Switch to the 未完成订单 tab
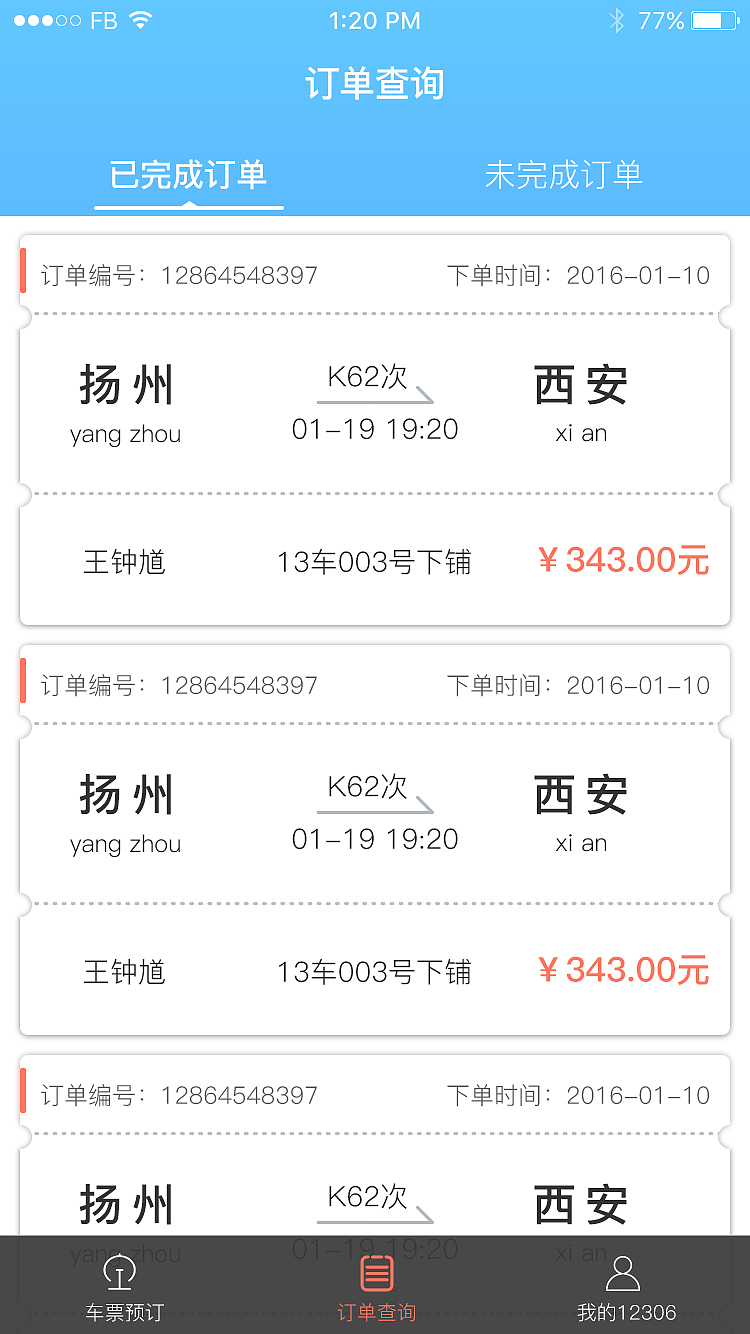This screenshot has width=750, height=1334. click(563, 172)
